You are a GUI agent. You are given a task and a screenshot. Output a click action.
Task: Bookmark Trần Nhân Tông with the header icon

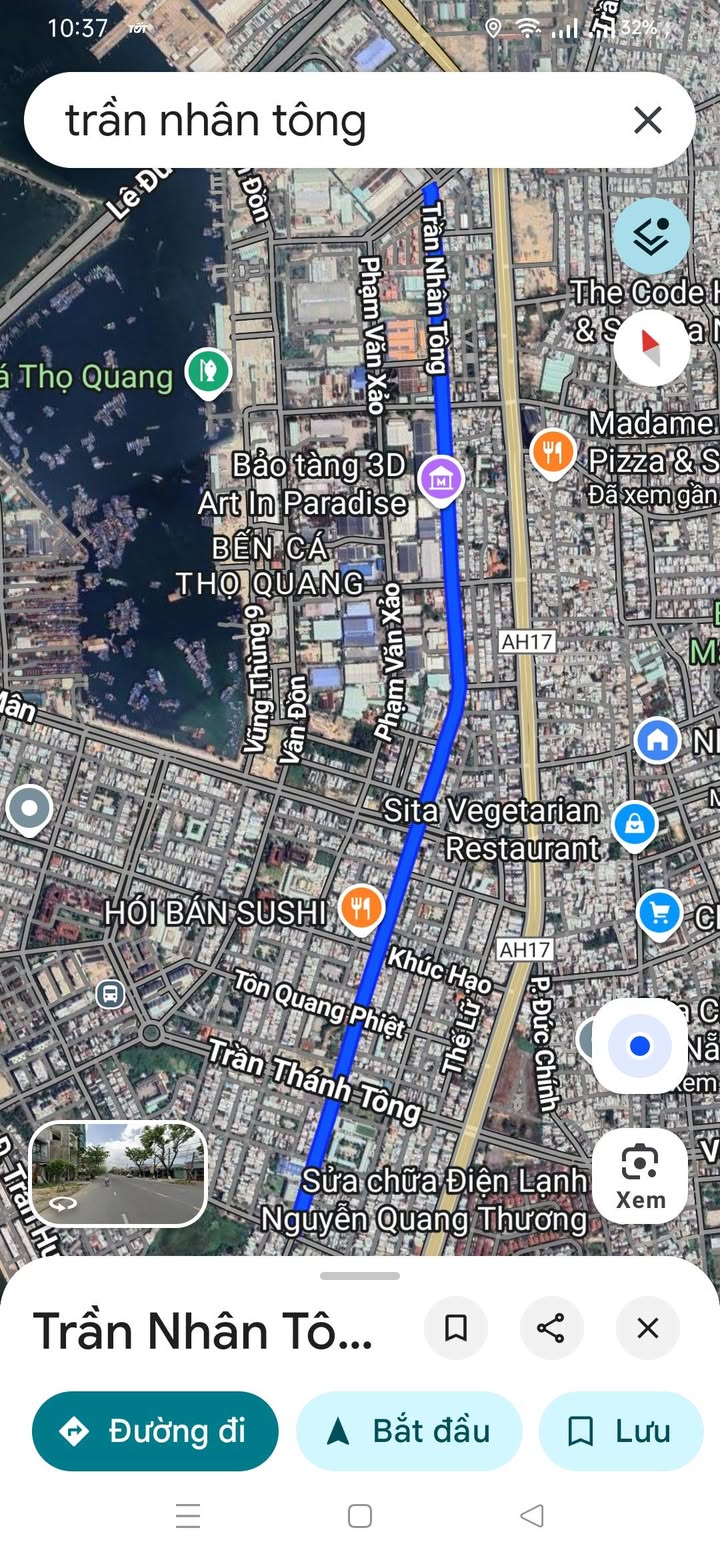click(x=456, y=1328)
